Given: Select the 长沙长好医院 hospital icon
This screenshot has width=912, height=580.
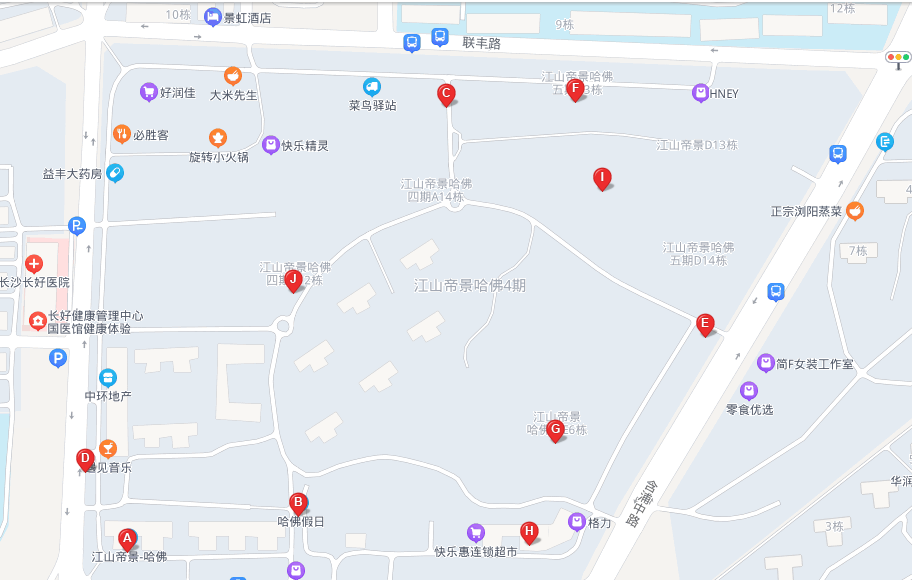Looking at the screenshot, I should 34,264.
